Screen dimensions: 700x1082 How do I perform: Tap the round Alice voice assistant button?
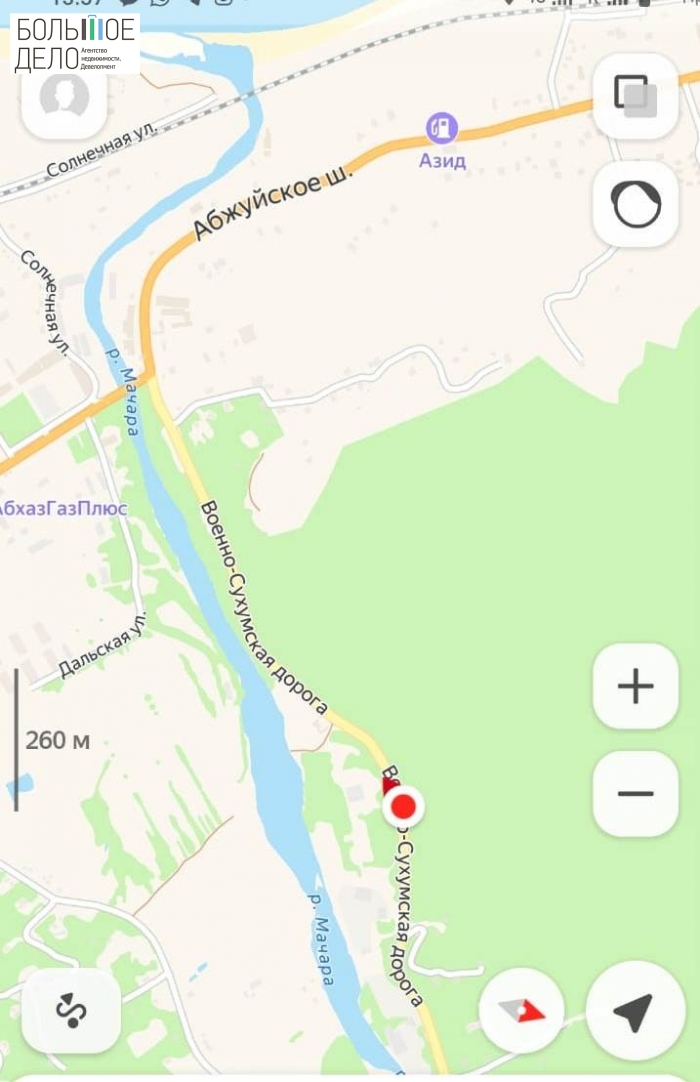pyautogui.click(x=635, y=204)
